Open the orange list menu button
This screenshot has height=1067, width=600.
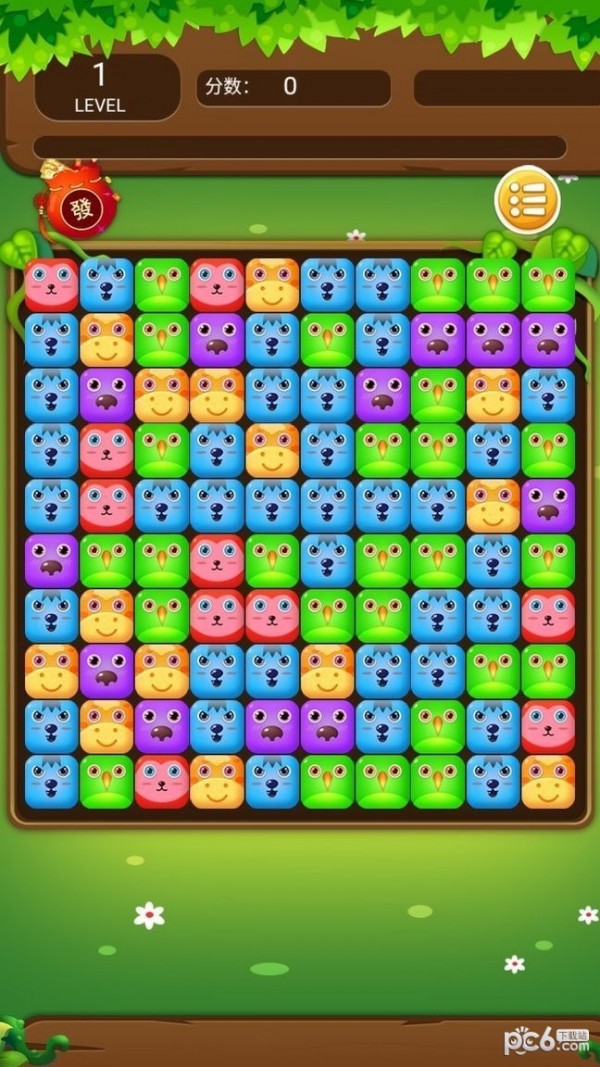527,200
